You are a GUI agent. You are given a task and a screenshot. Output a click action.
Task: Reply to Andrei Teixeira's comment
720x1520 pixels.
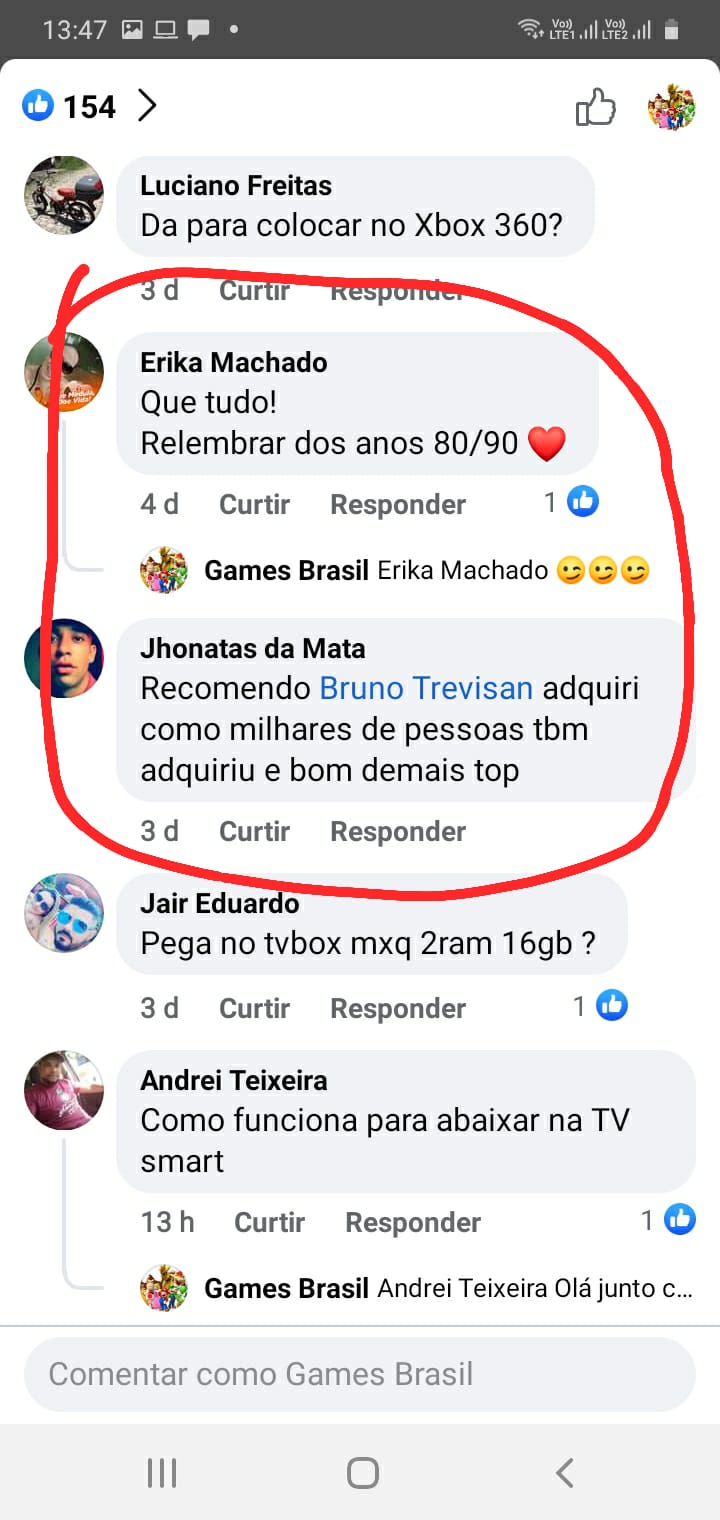click(413, 1222)
